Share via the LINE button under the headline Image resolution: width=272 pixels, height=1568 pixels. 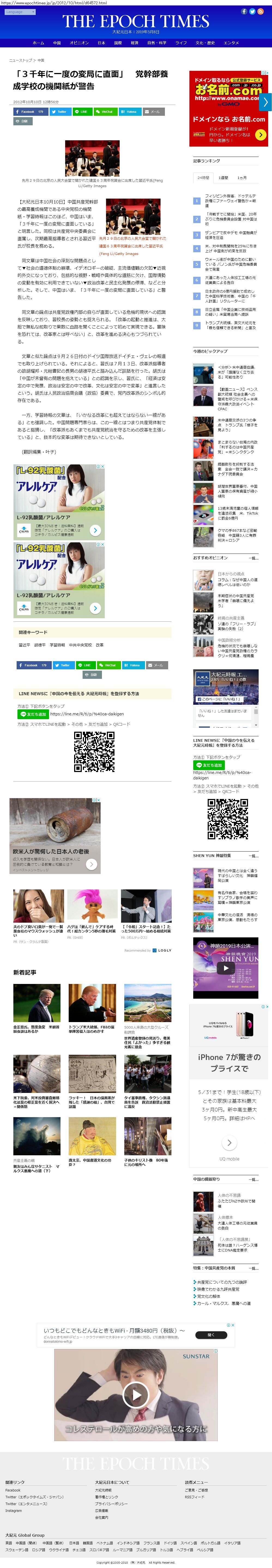(81, 112)
